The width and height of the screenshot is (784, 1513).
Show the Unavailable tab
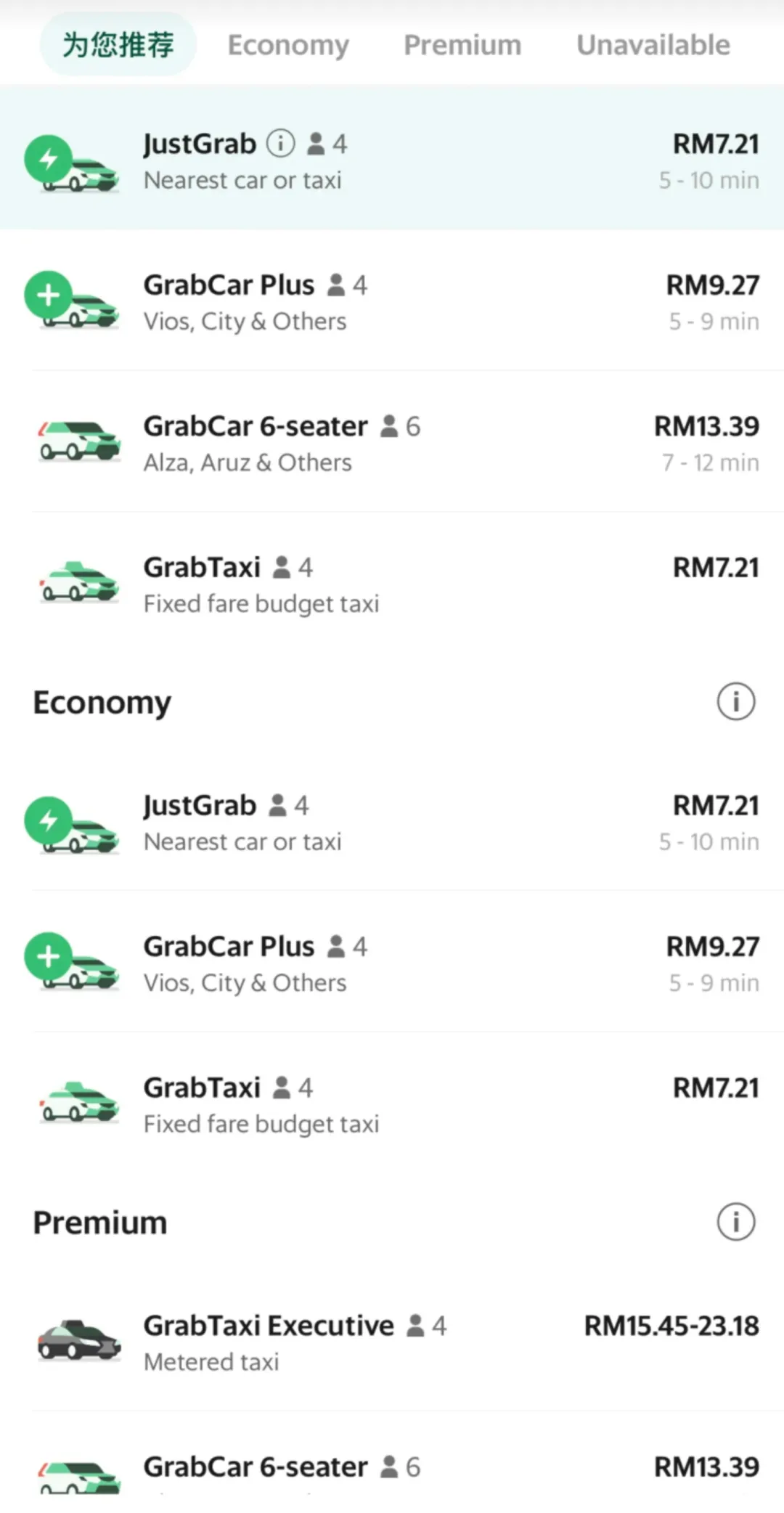[x=653, y=45]
